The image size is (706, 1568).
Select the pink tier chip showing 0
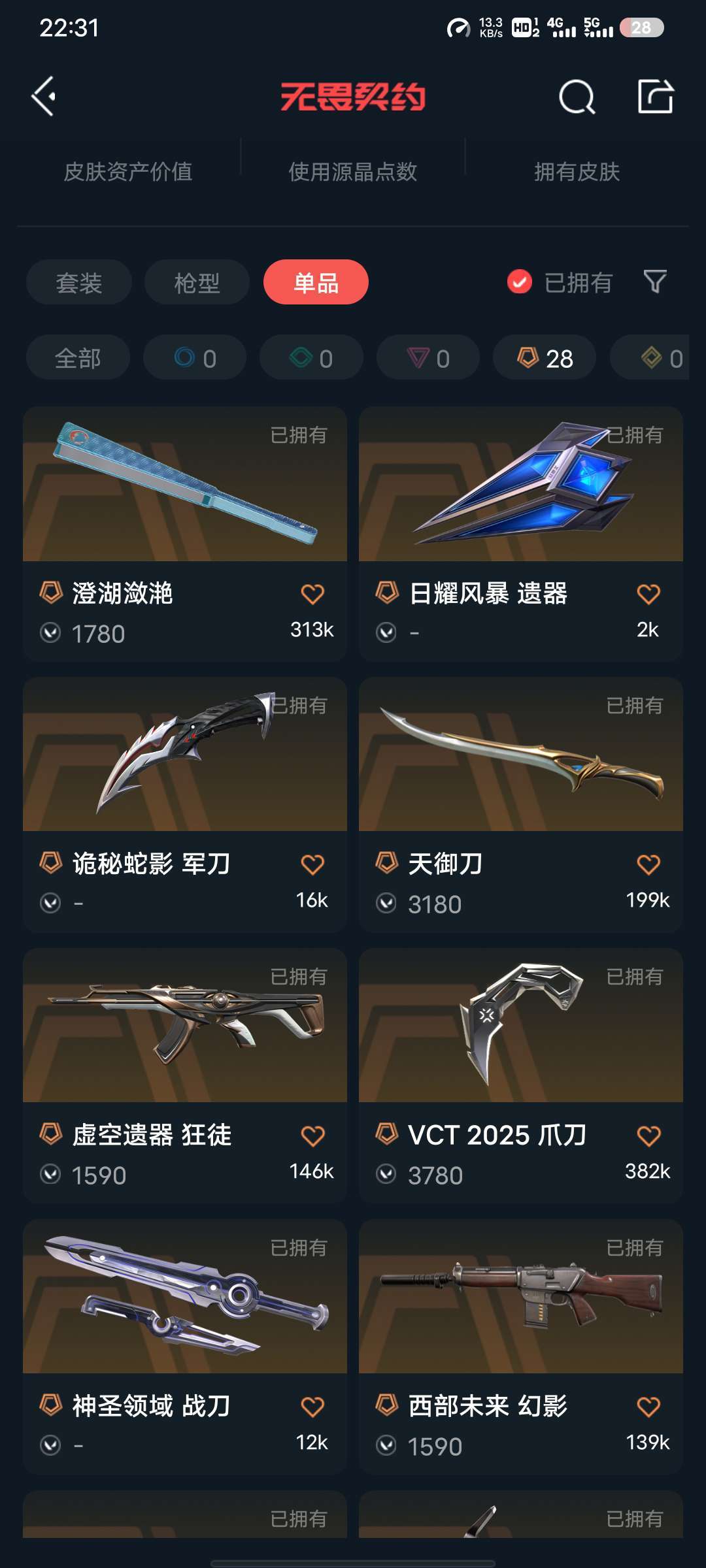tap(428, 358)
